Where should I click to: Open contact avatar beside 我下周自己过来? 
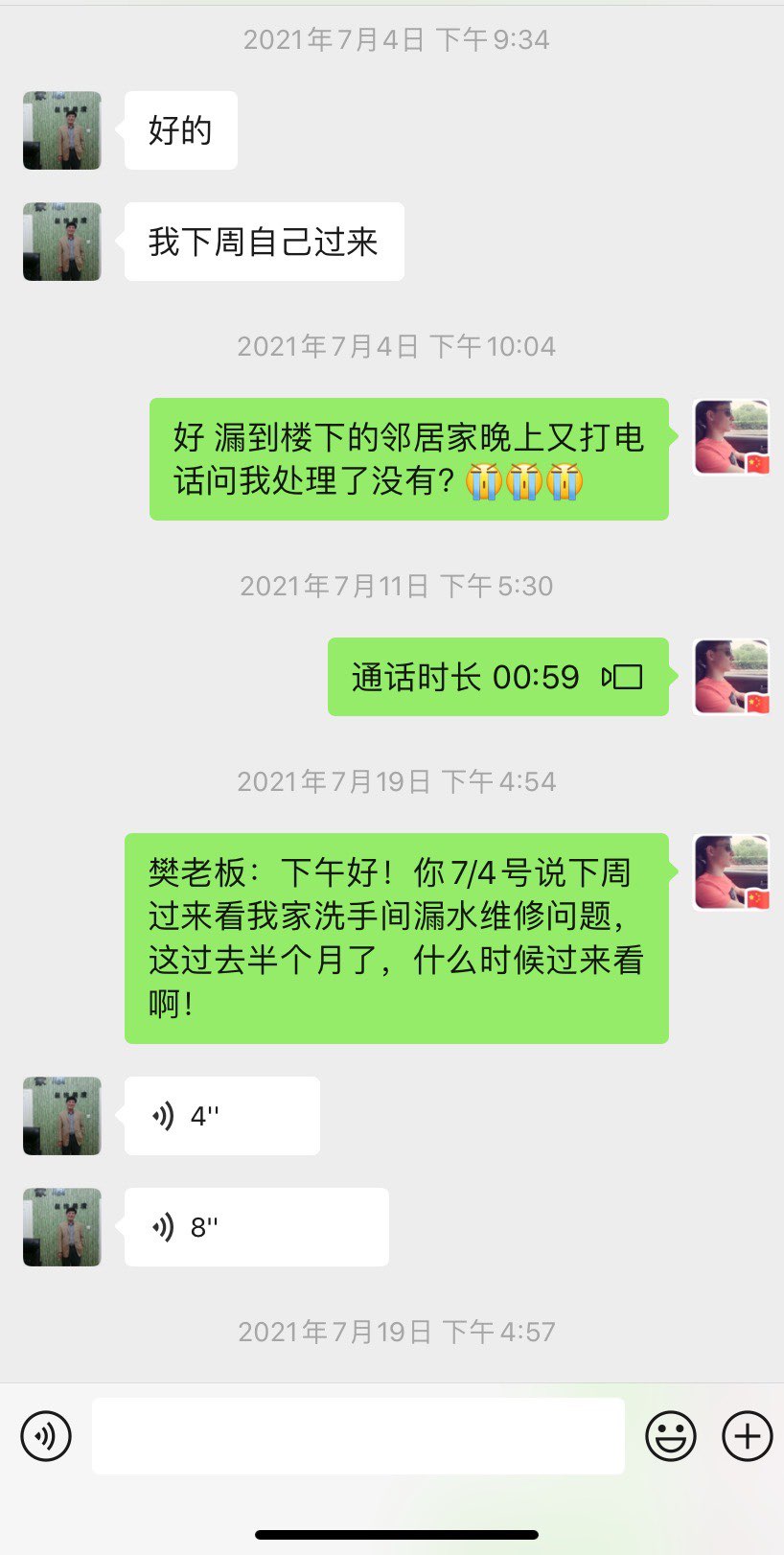[62, 242]
